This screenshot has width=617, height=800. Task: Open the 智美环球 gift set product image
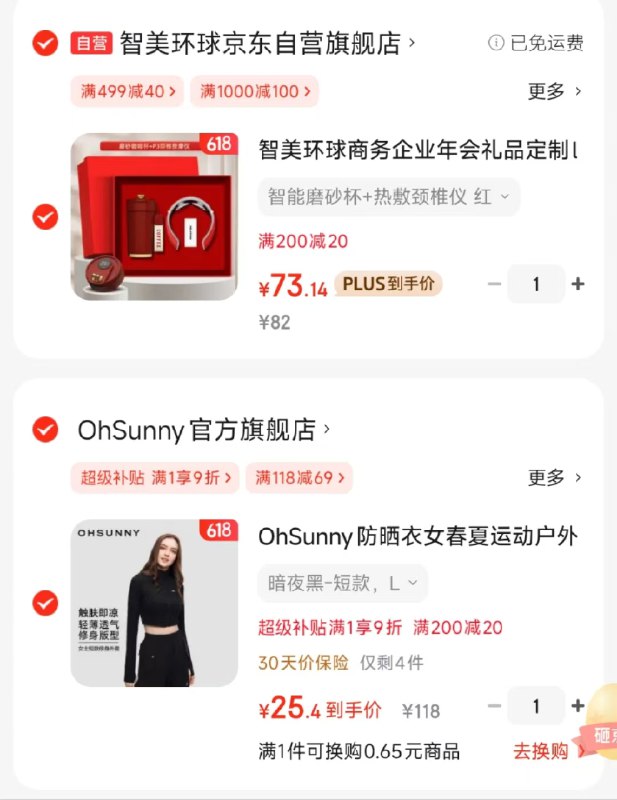[154, 216]
